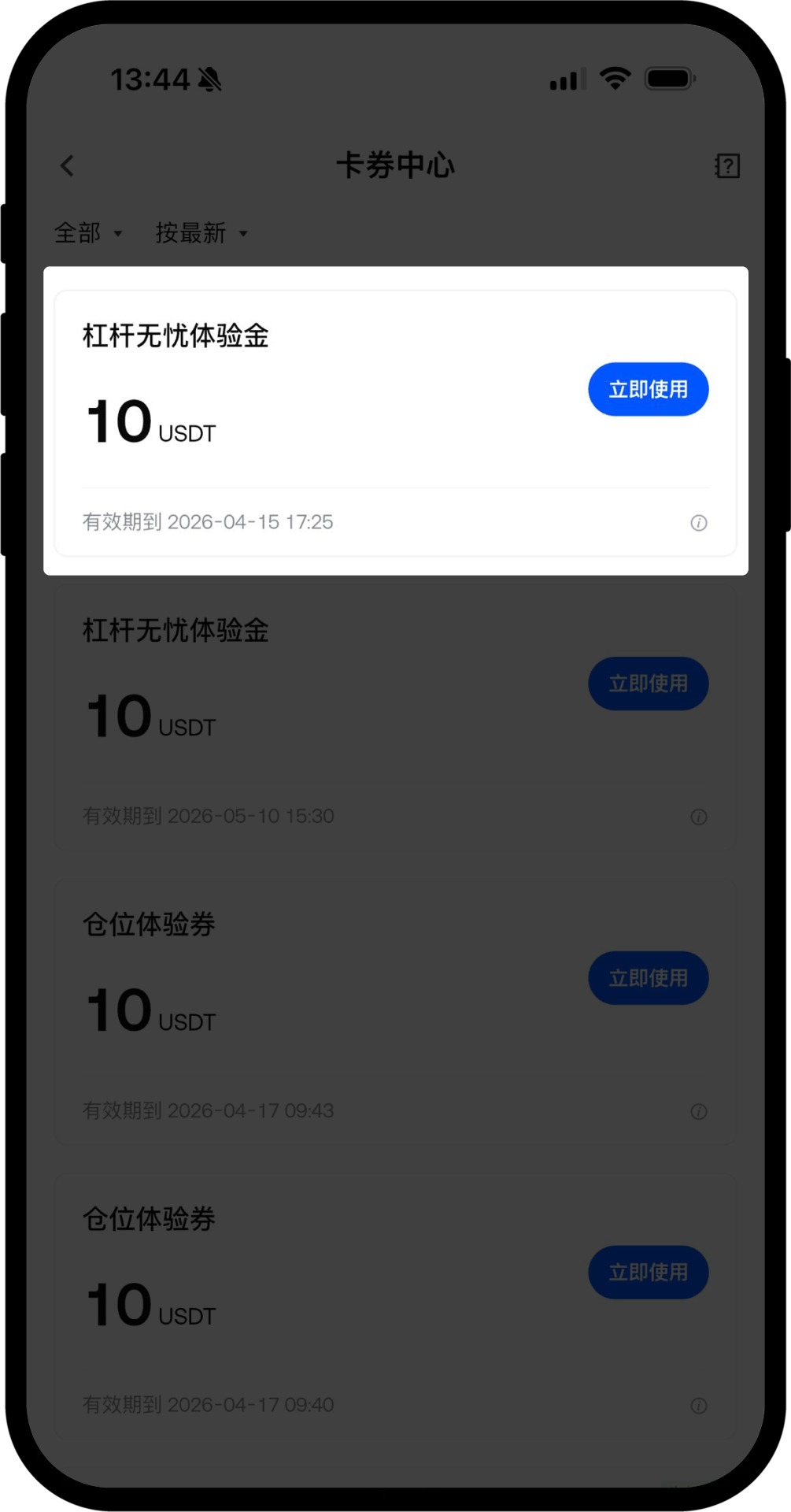Screen dimensions: 791x1512
Task: Tap info icon on 仓位体验券 expiring 2026-04-17 09:43
Action: pyautogui.click(x=699, y=1111)
